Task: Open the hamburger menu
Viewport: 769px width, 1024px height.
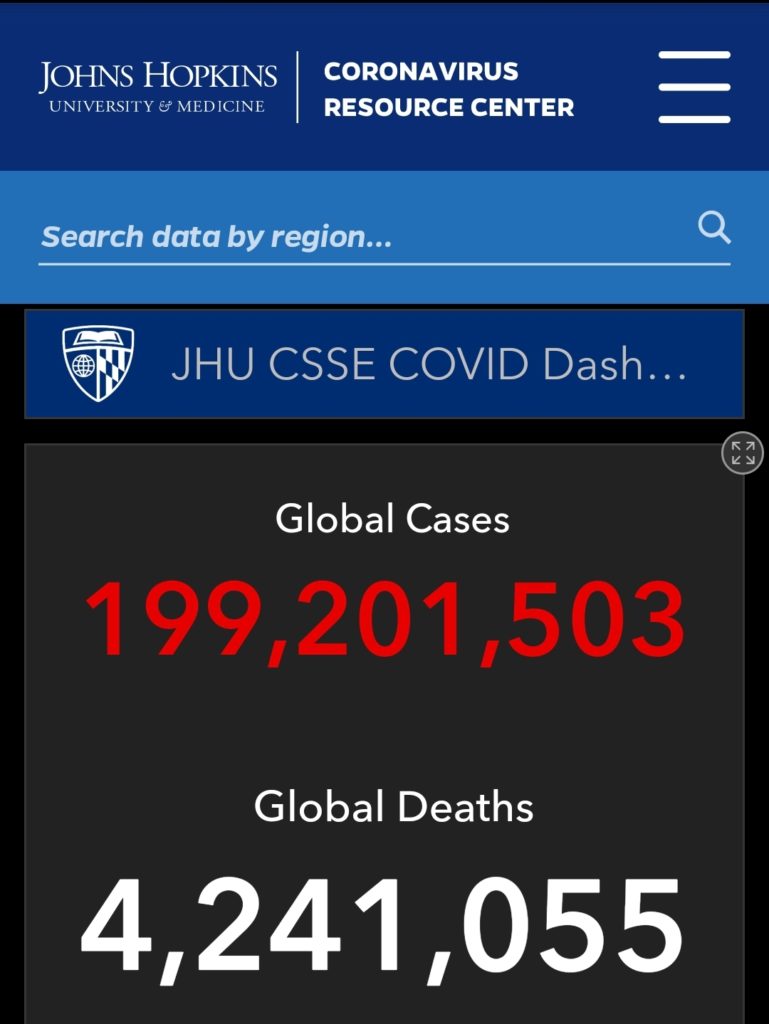Action: pyautogui.click(x=694, y=87)
